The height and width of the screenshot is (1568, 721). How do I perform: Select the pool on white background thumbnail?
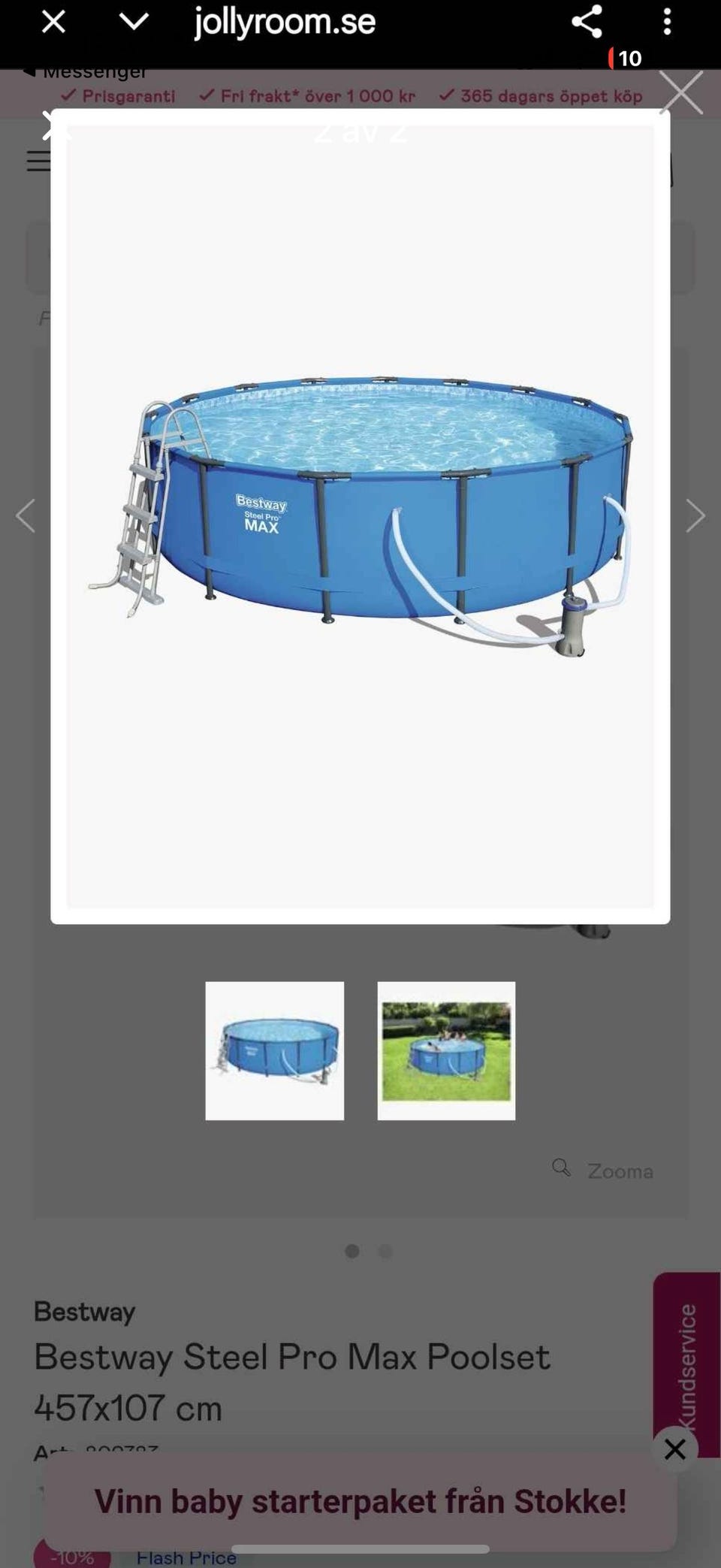[x=275, y=1050]
